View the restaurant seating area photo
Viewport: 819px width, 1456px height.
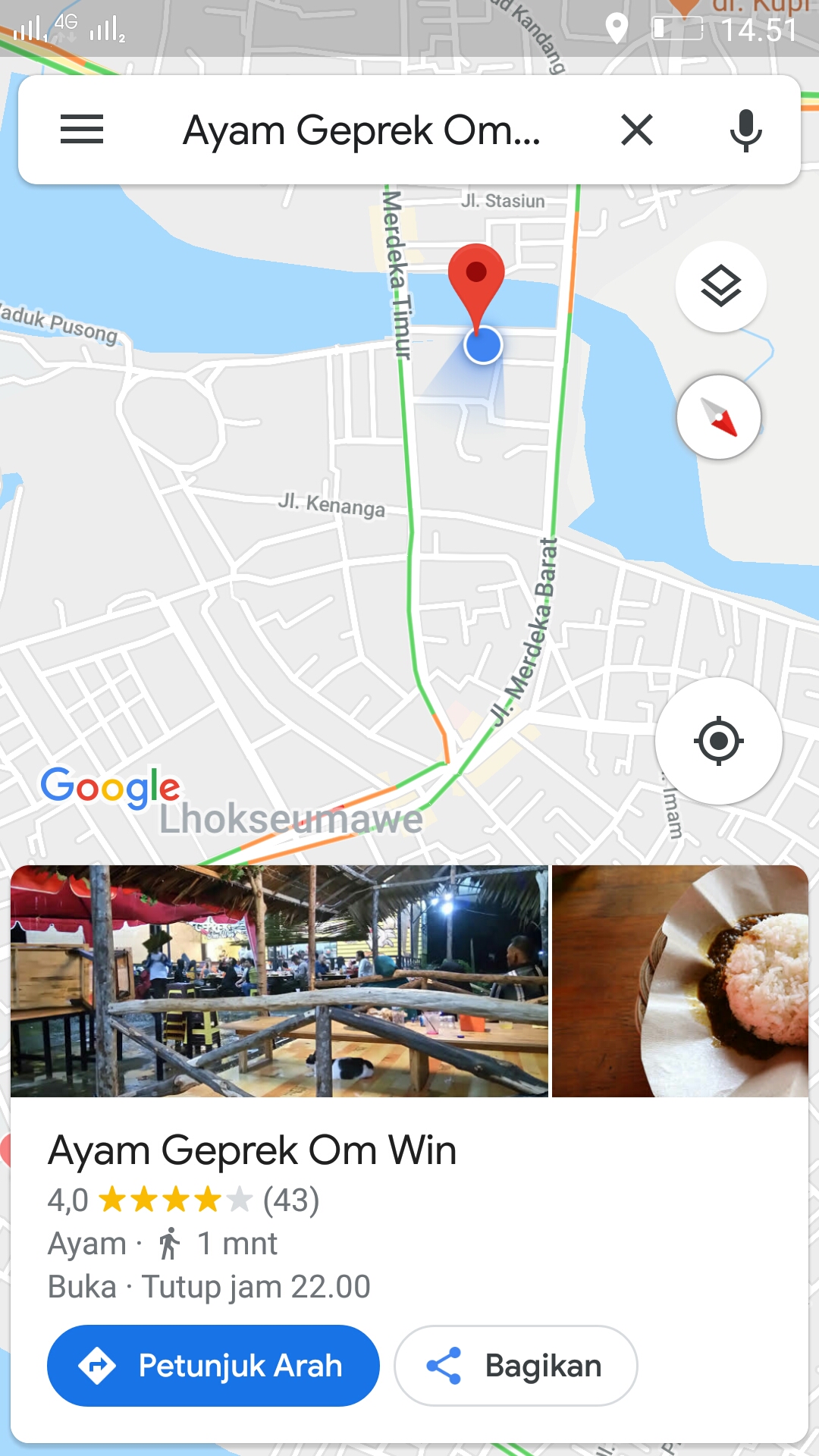coord(279,981)
